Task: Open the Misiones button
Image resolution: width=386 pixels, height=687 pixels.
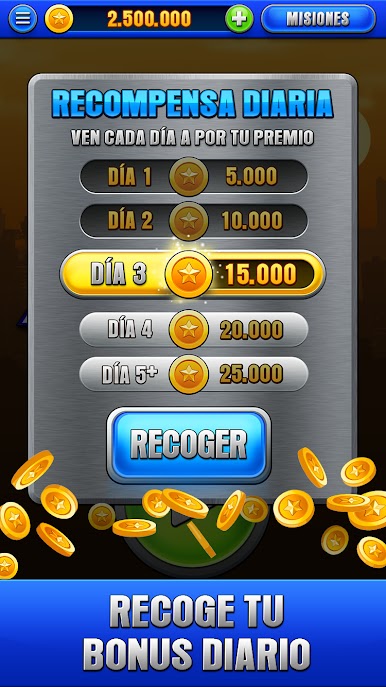Action: (318, 19)
